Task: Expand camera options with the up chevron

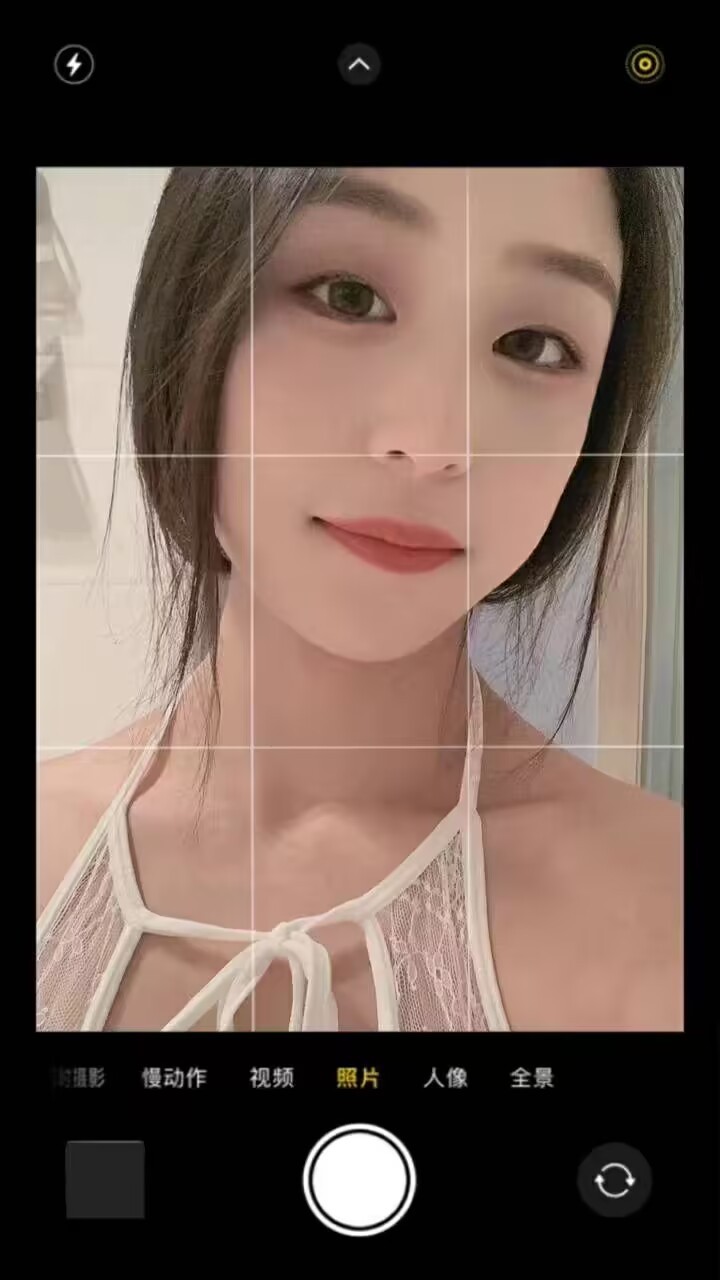Action: (x=359, y=66)
